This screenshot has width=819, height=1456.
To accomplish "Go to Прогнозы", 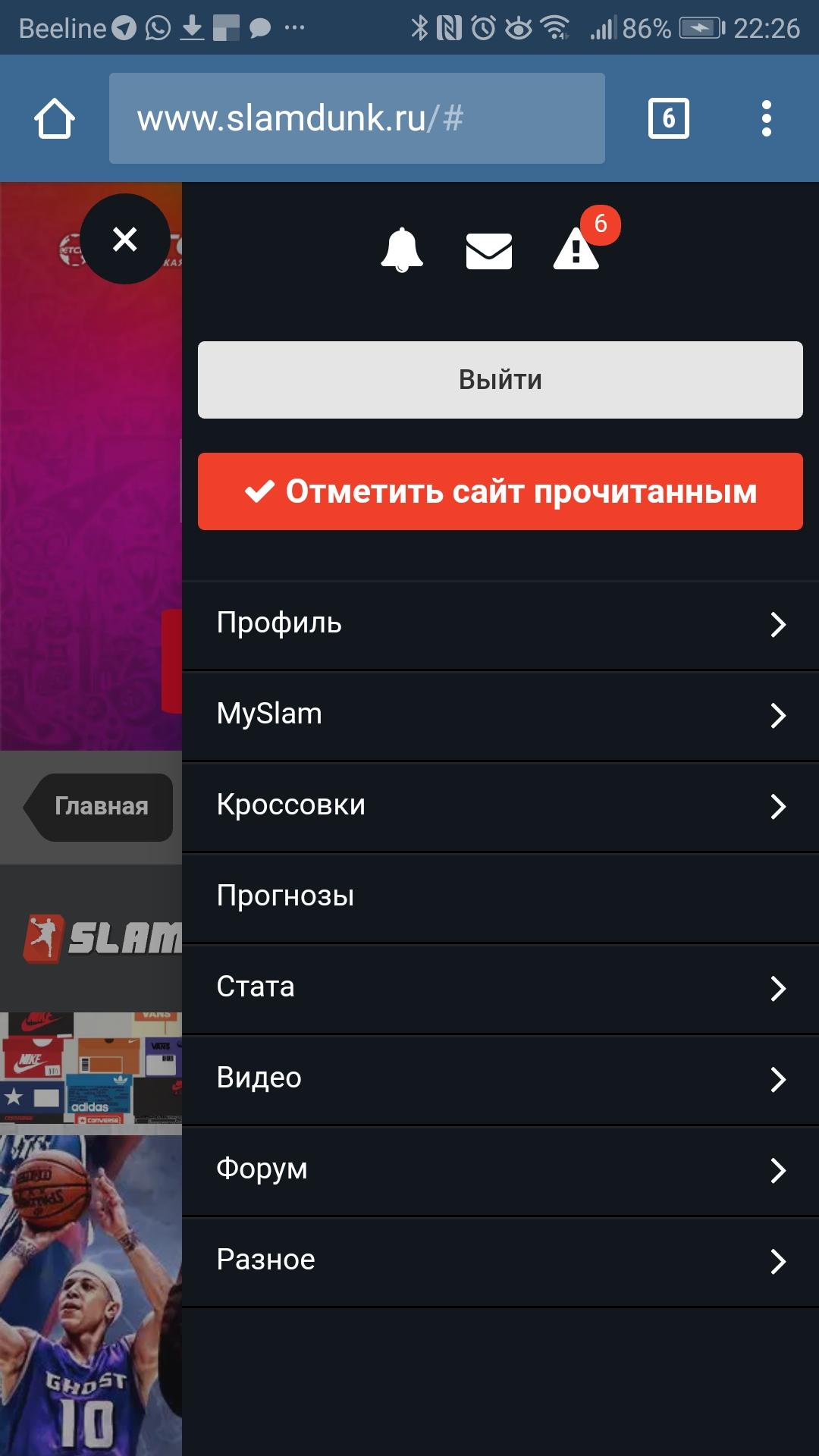I will [x=500, y=897].
